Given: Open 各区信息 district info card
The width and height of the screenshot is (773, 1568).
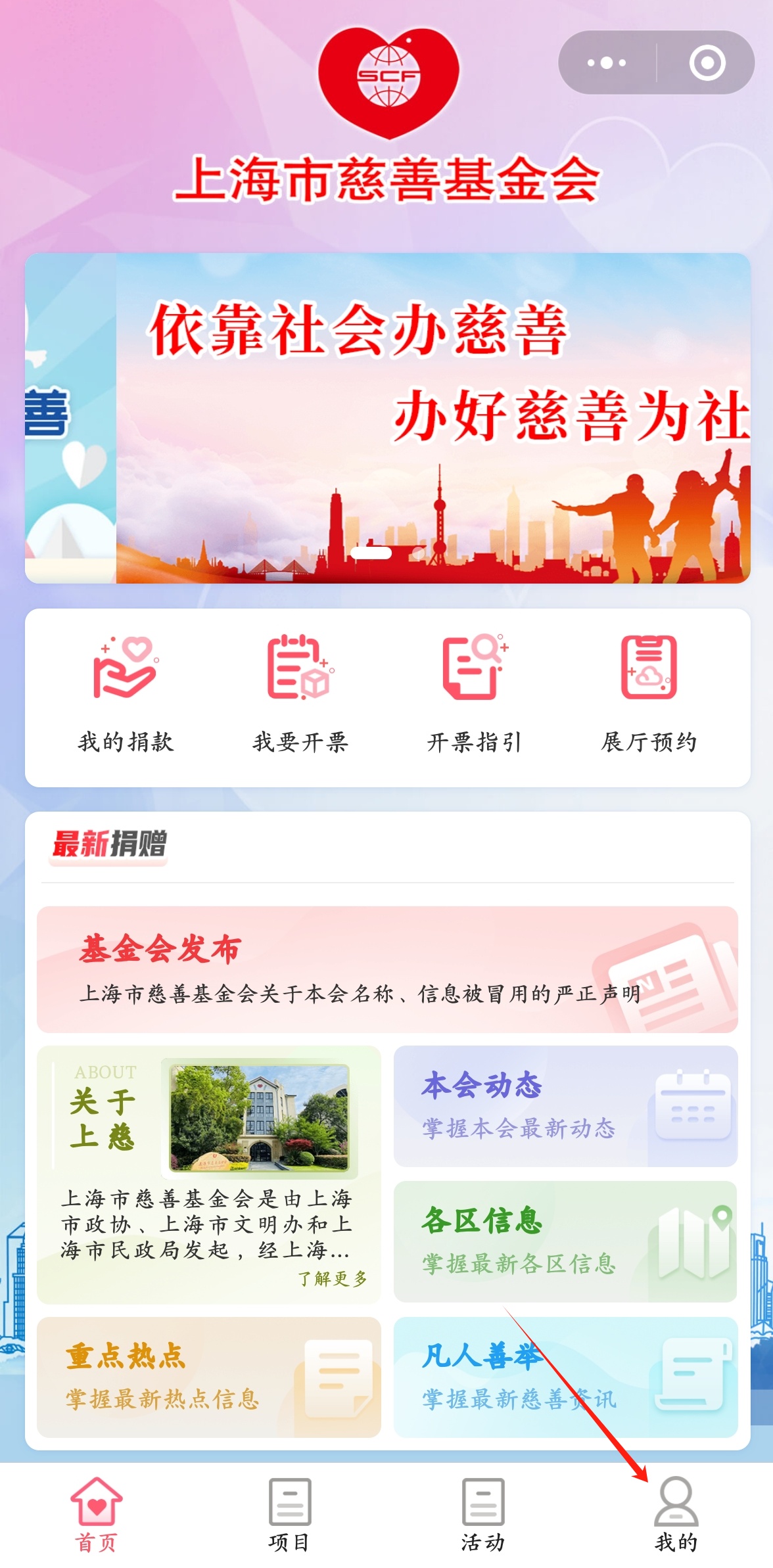Looking at the screenshot, I should 565,1241.
